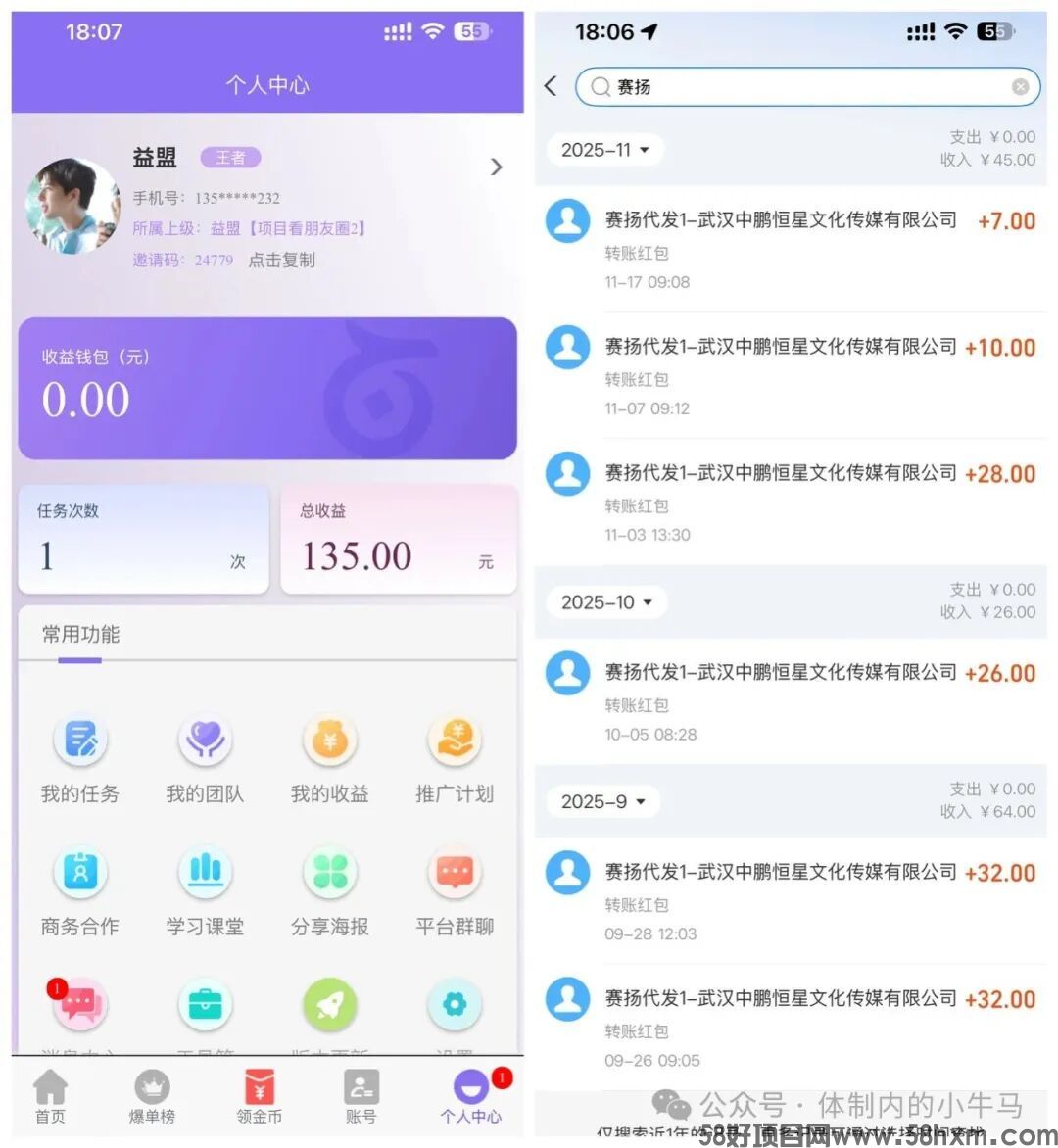Open the 账号 account tab
The height and width of the screenshot is (1148, 1058).
361,1090
